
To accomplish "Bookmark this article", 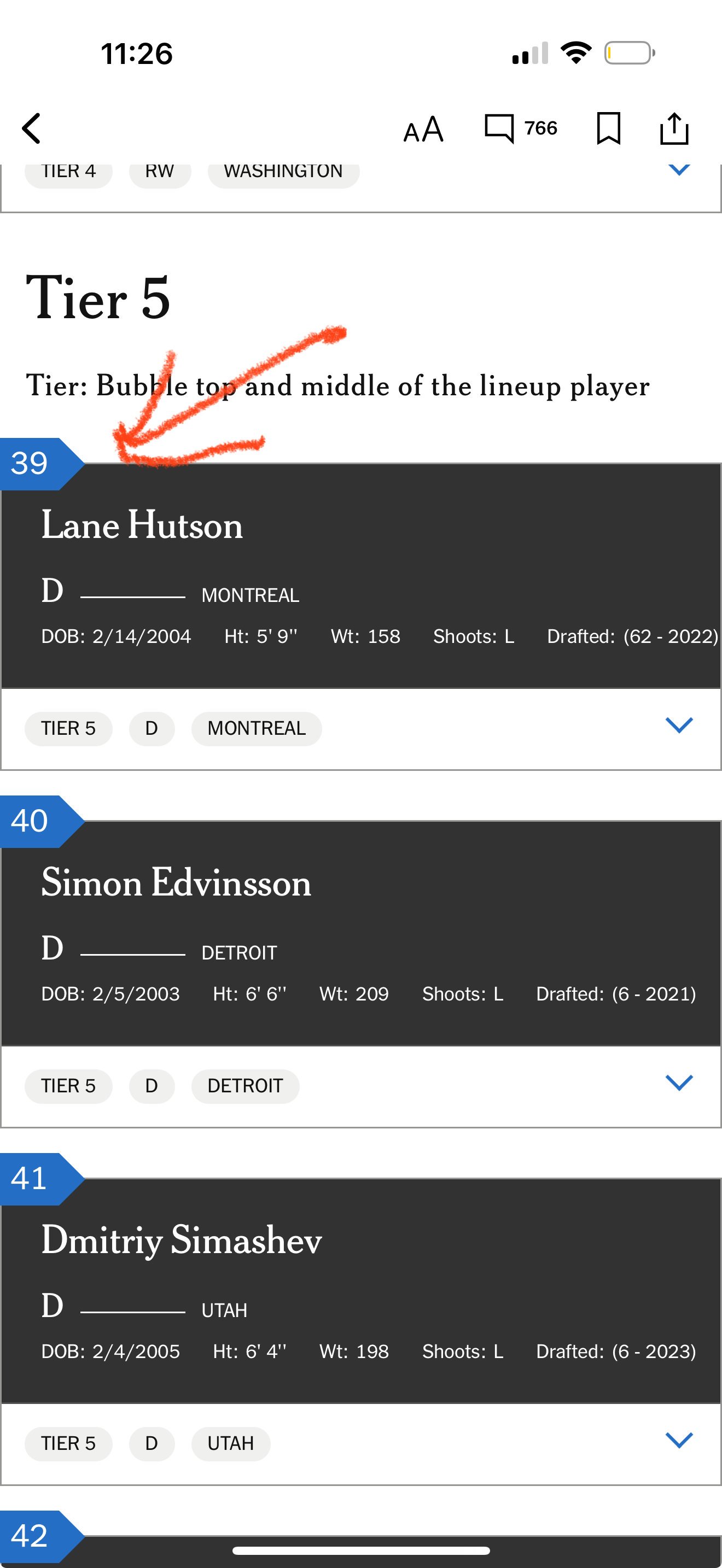I will pyautogui.click(x=608, y=128).
